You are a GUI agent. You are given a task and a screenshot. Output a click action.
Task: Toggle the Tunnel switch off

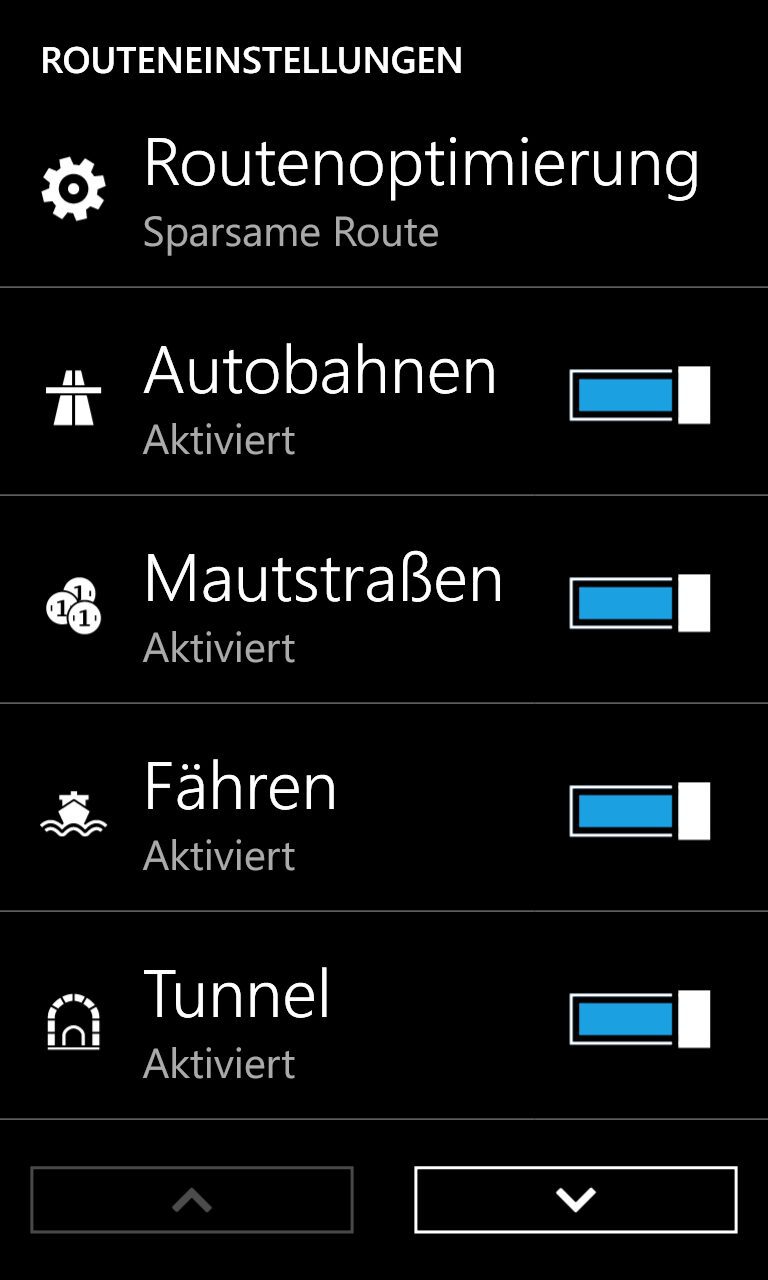point(640,1019)
